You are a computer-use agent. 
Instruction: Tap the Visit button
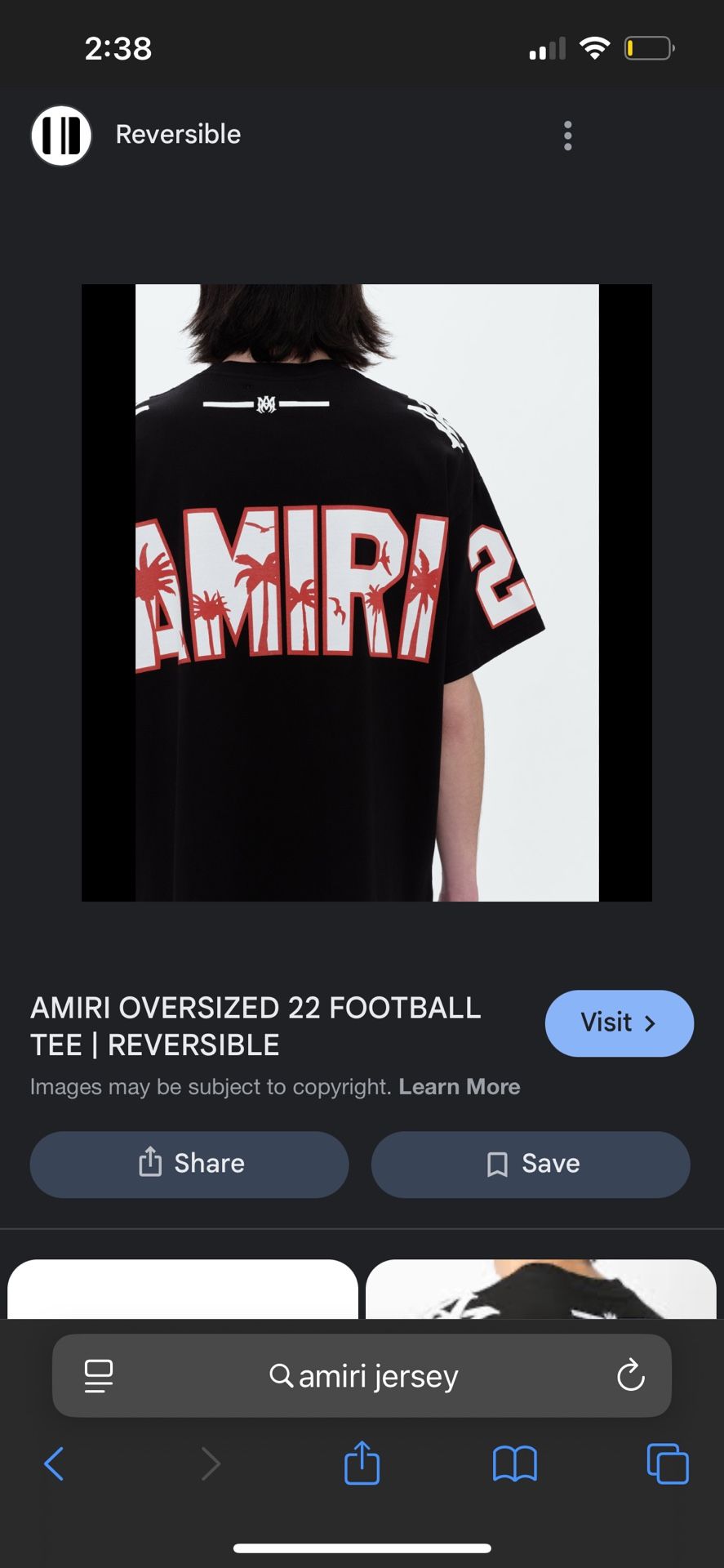pos(619,1022)
